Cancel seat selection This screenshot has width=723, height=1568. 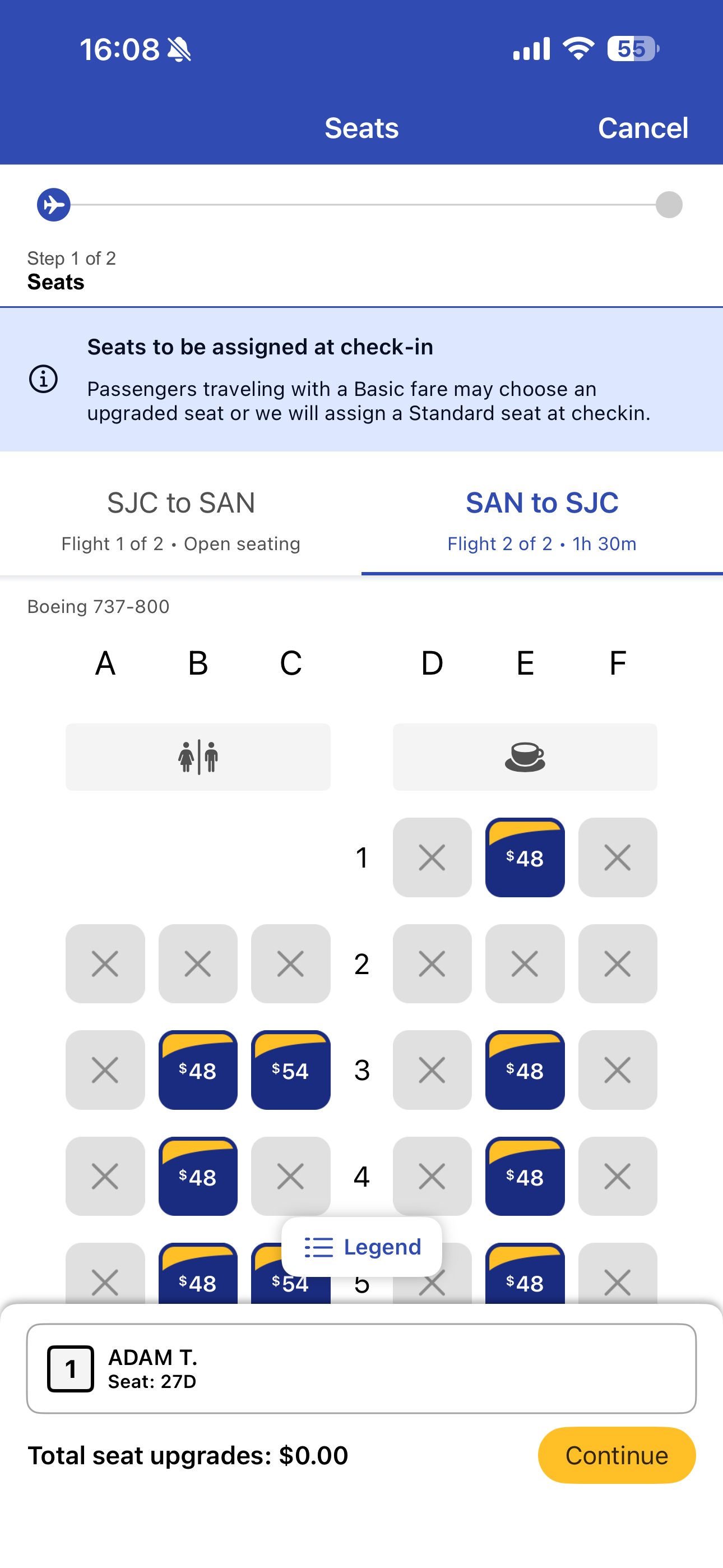tap(642, 128)
